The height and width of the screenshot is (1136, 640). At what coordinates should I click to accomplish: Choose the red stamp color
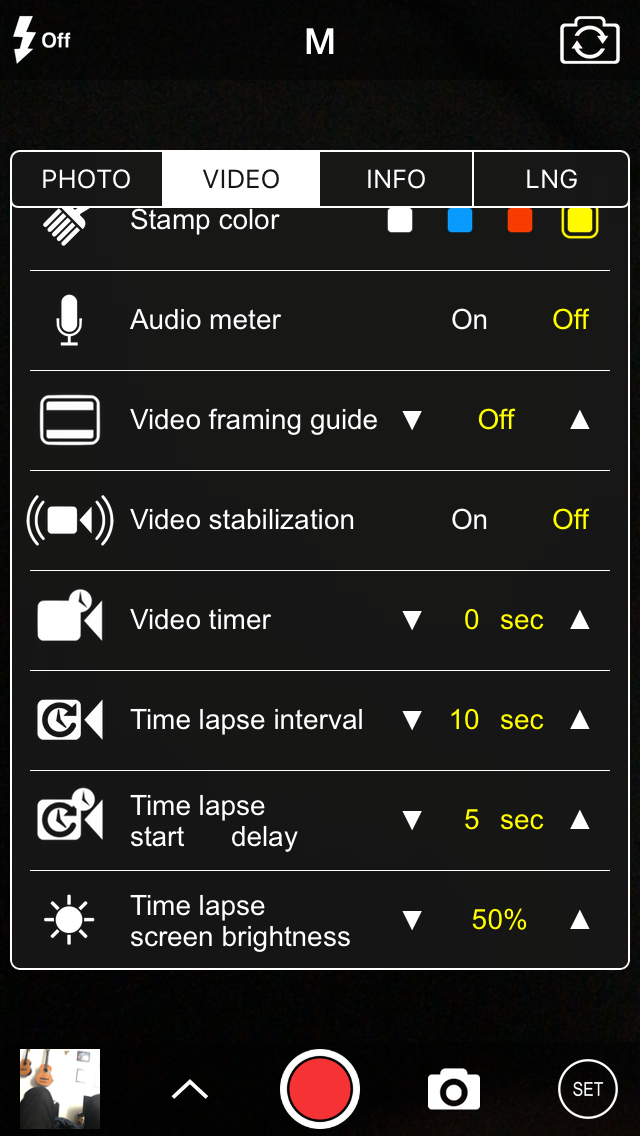(x=520, y=221)
